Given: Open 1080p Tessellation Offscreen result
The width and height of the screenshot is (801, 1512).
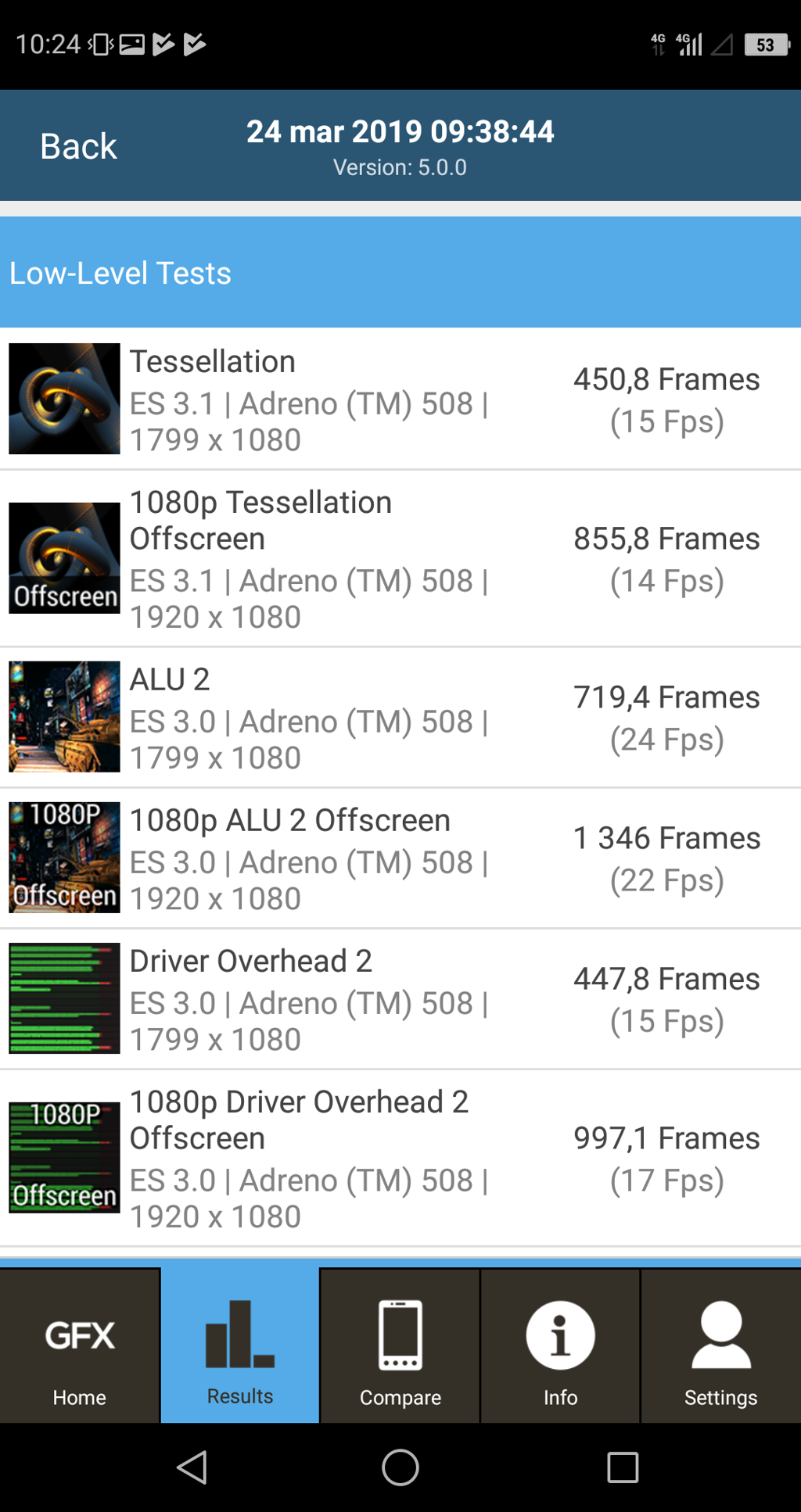Looking at the screenshot, I should 400,559.
